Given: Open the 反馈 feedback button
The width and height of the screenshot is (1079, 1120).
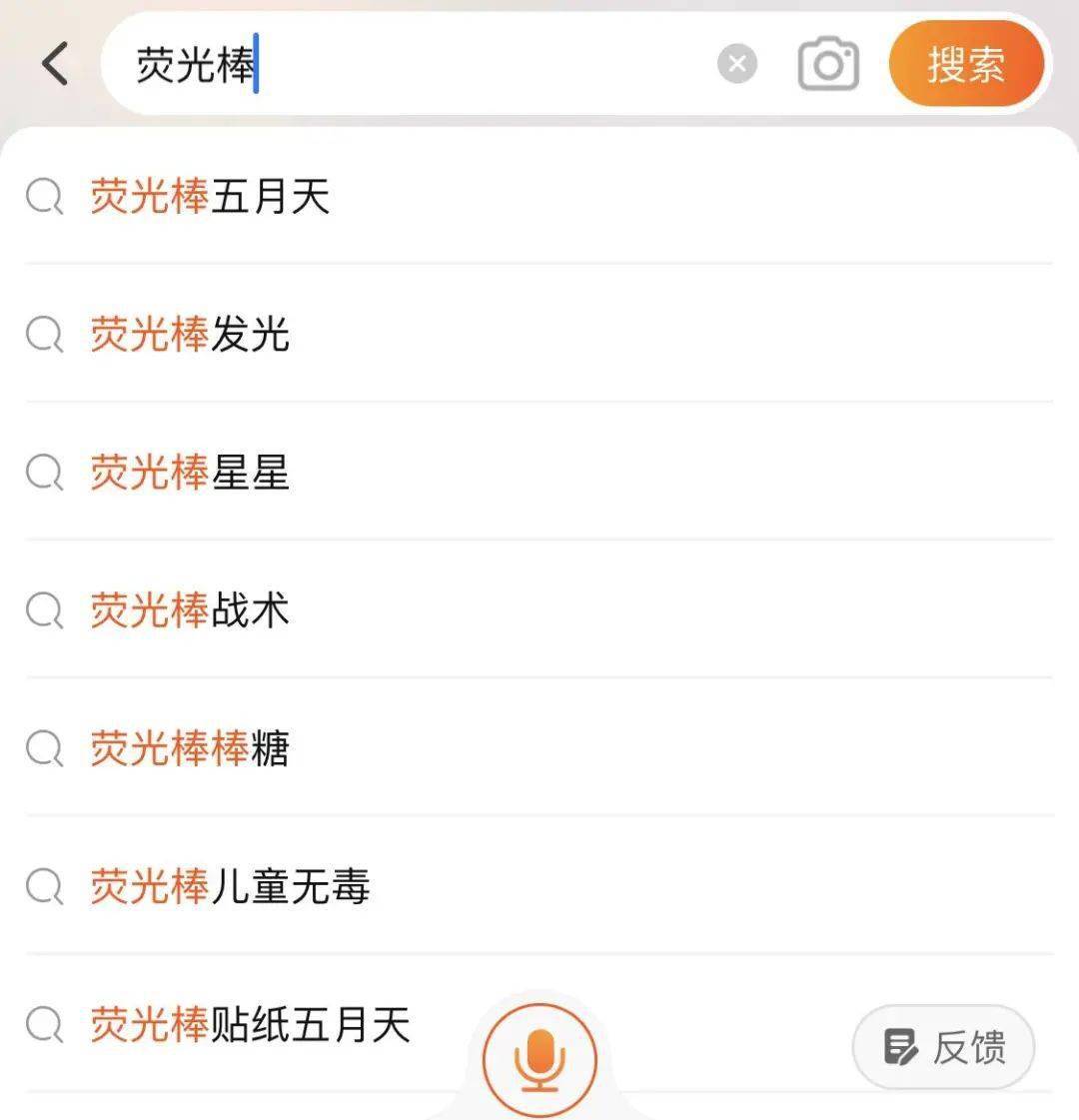Looking at the screenshot, I should coord(942,1046).
